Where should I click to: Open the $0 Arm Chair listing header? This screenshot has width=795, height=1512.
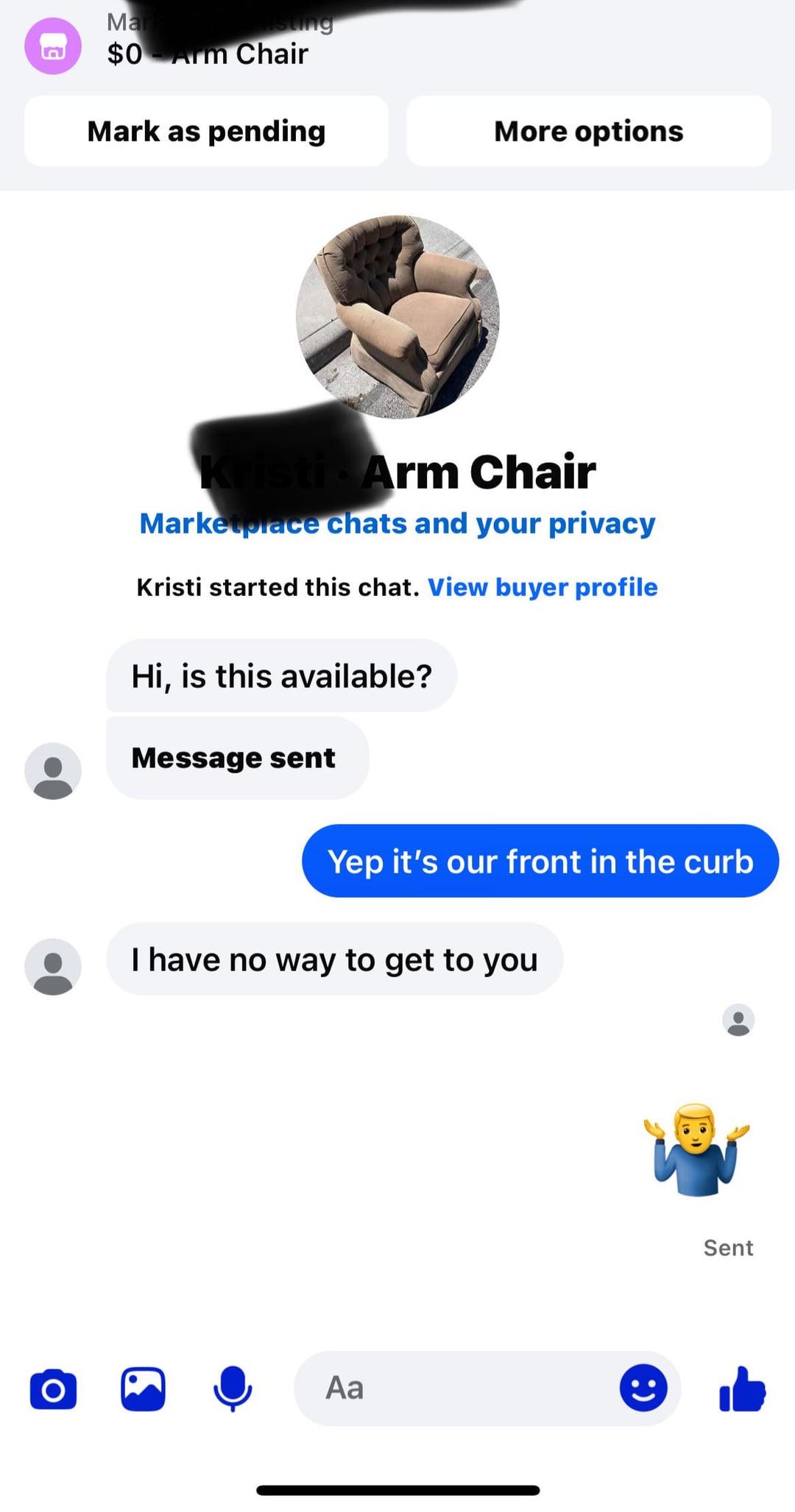click(208, 53)
